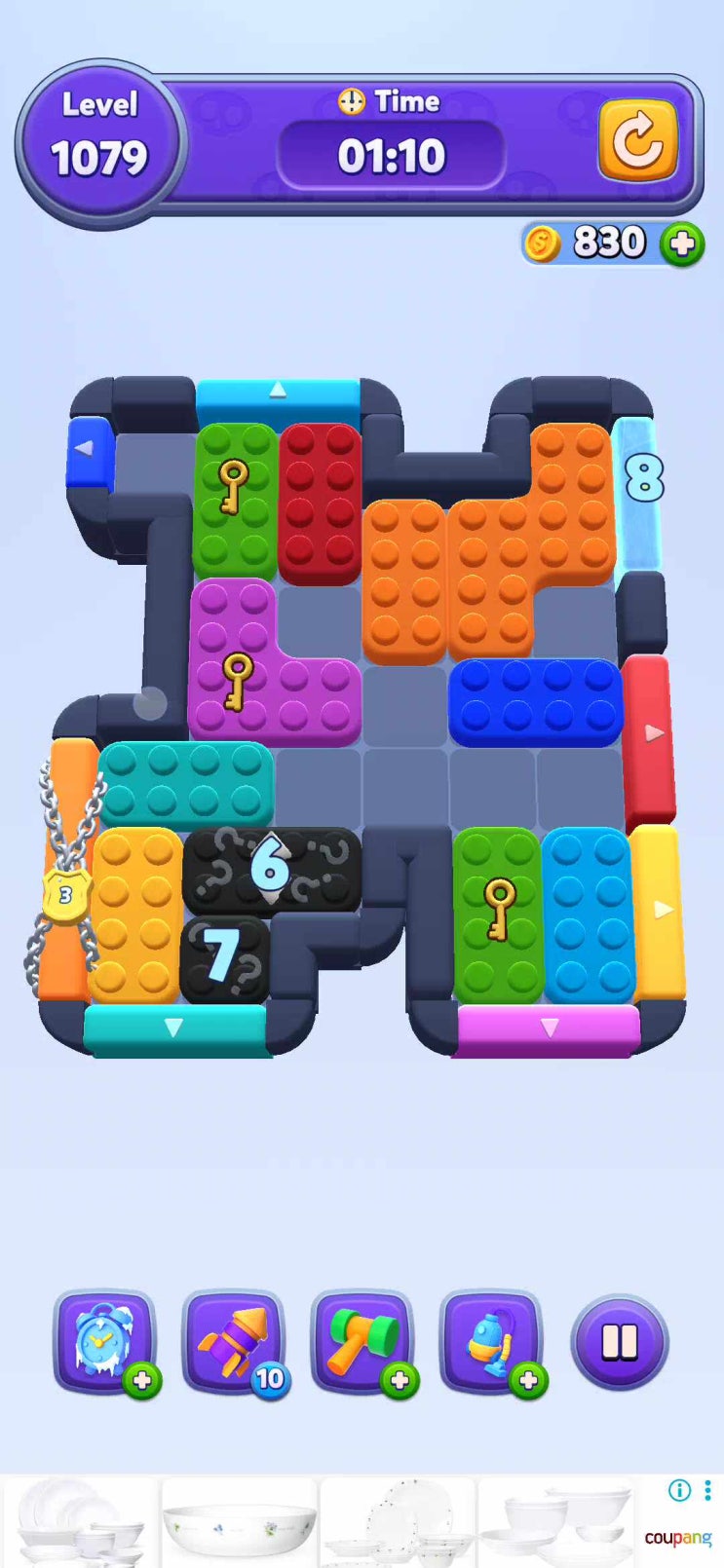724x1568 pixels.
Task: Use the vacuum booster
Action: (x=490, y=1341)
